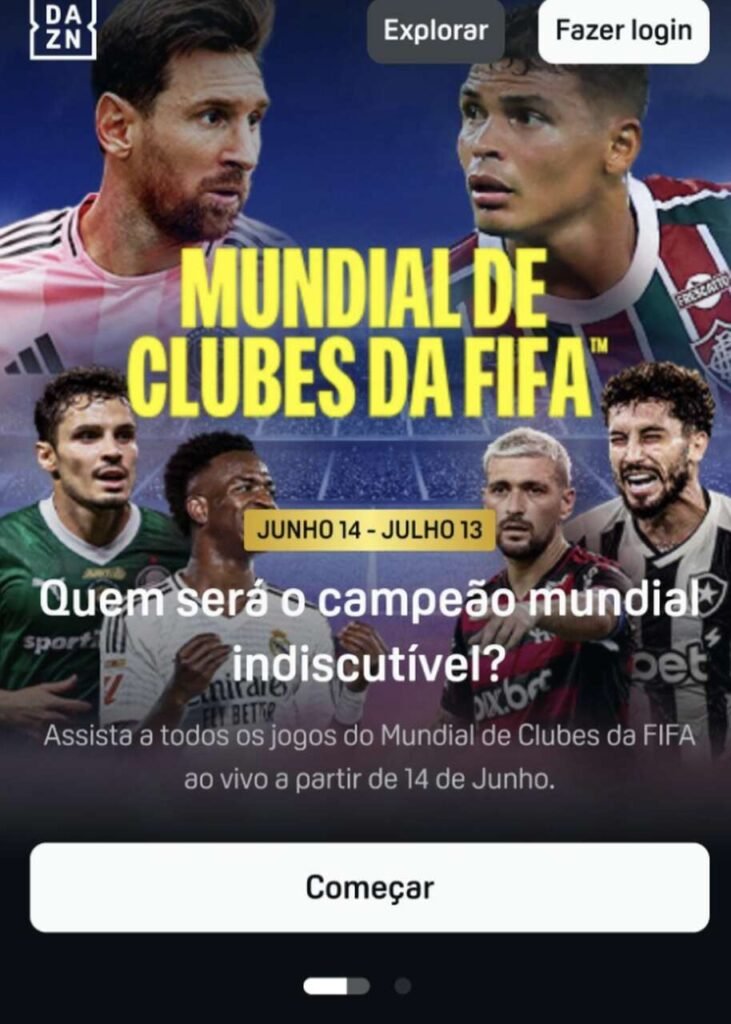Viewport: 731px width, 1024px height.
Task: Open the Explorar section
Action: [433, 31]
